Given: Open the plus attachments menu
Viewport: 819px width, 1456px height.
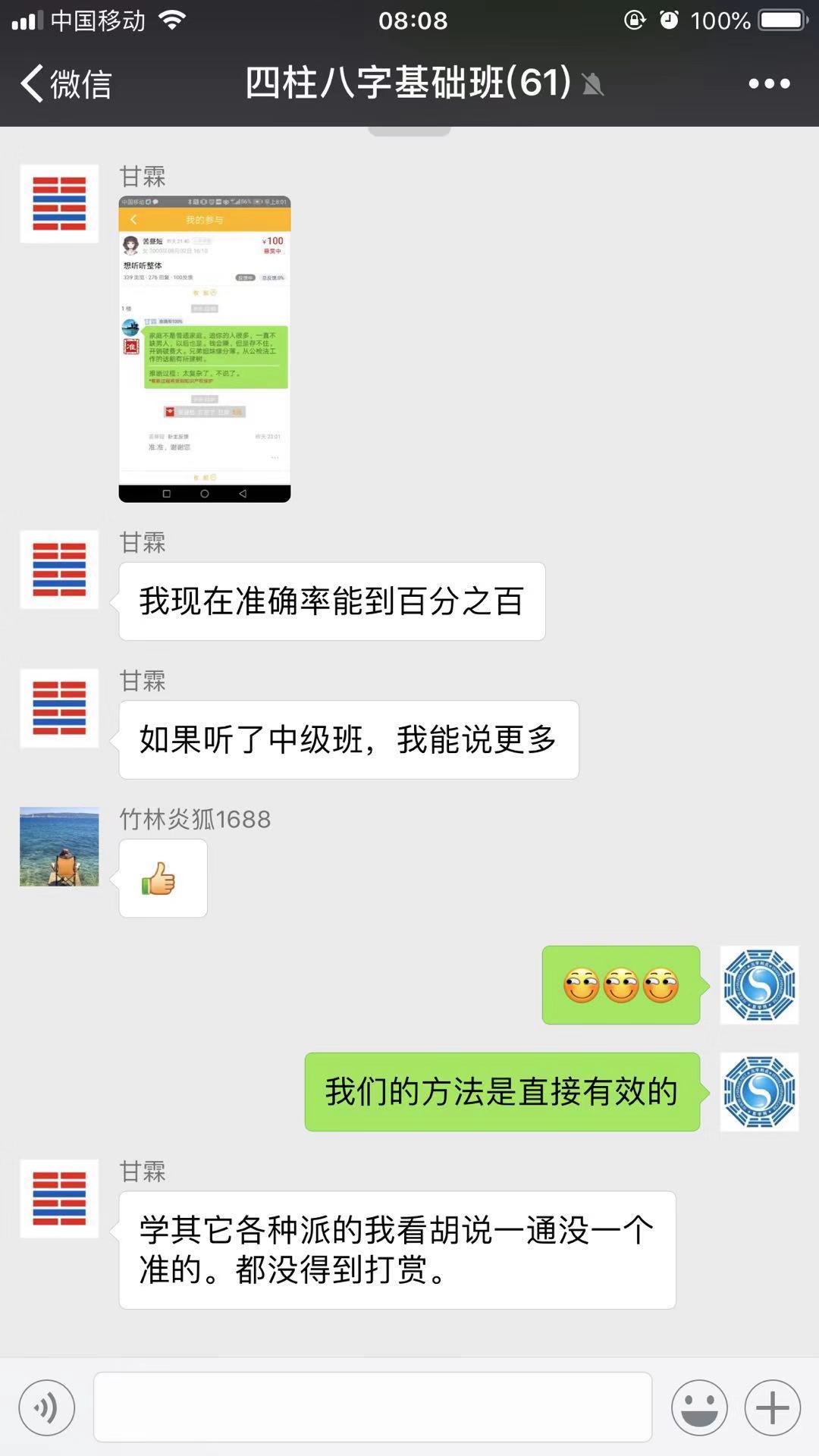Looking at the screenshot, I should [x=772, y=1408].
